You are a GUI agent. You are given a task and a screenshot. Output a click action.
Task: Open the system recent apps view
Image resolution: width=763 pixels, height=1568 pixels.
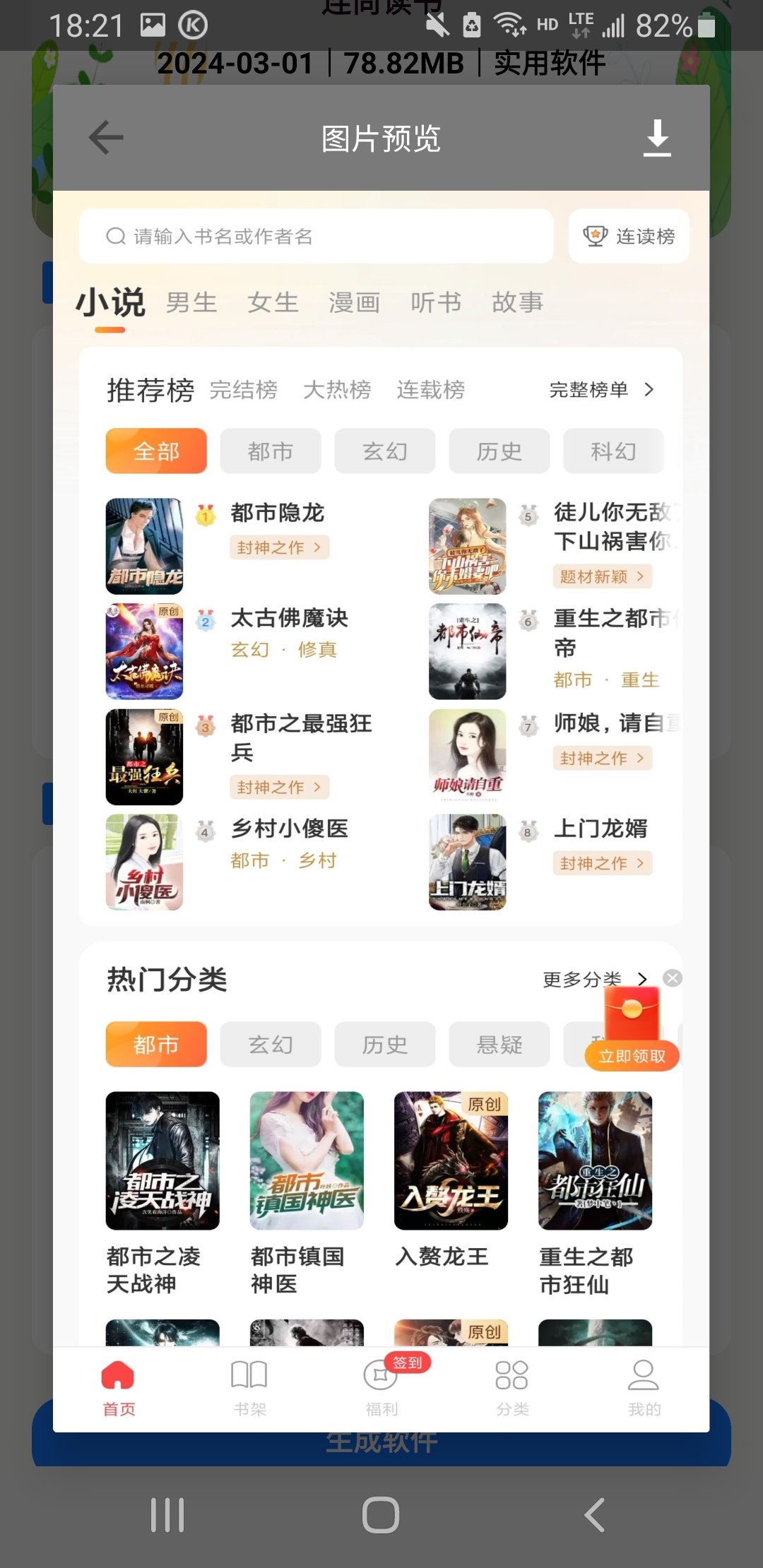tap(167, 1514)
